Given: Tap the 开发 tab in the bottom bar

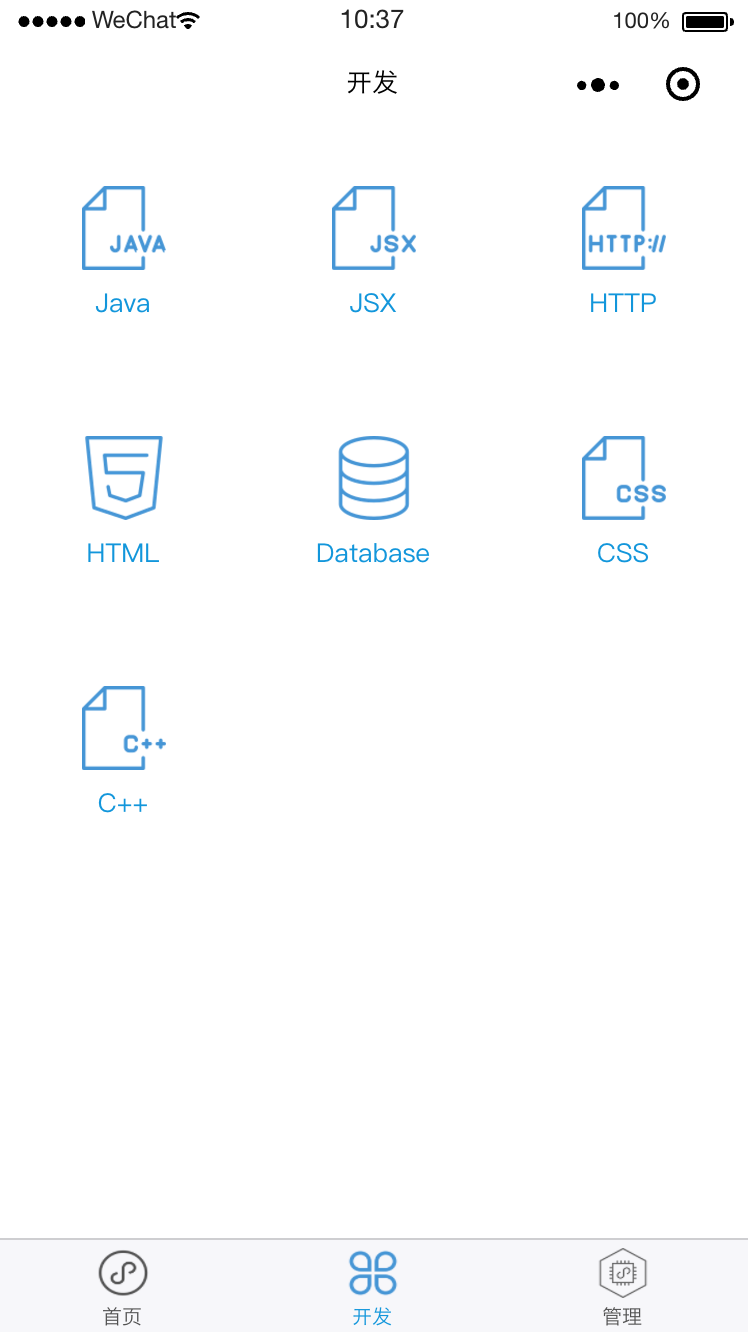Looking at the screenshot, I should tap(373, 1287).
